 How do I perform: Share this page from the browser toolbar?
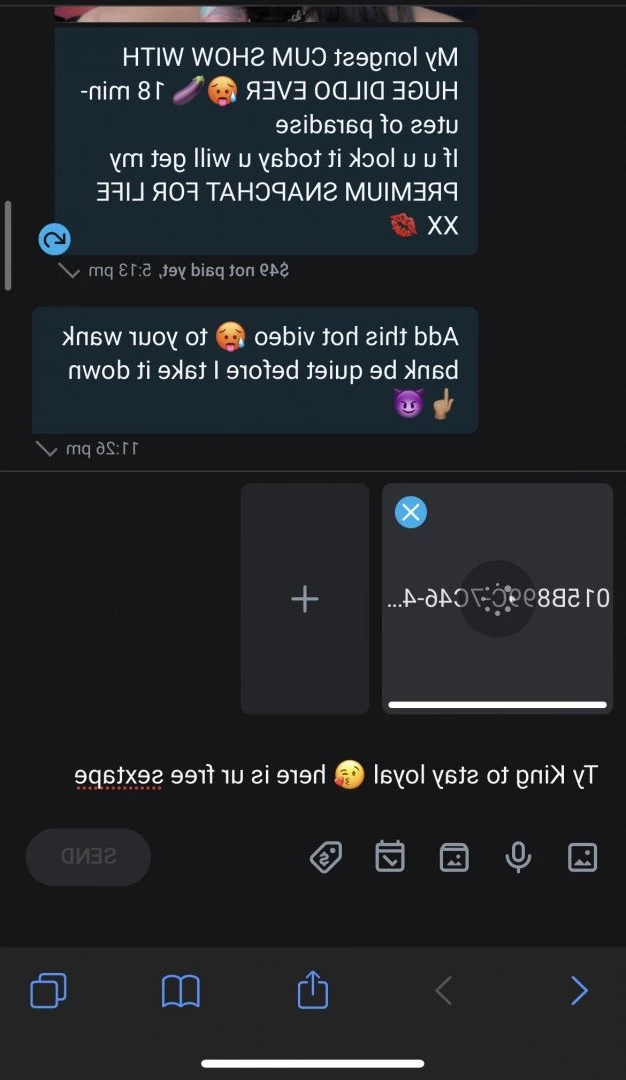tap(313, 990)
